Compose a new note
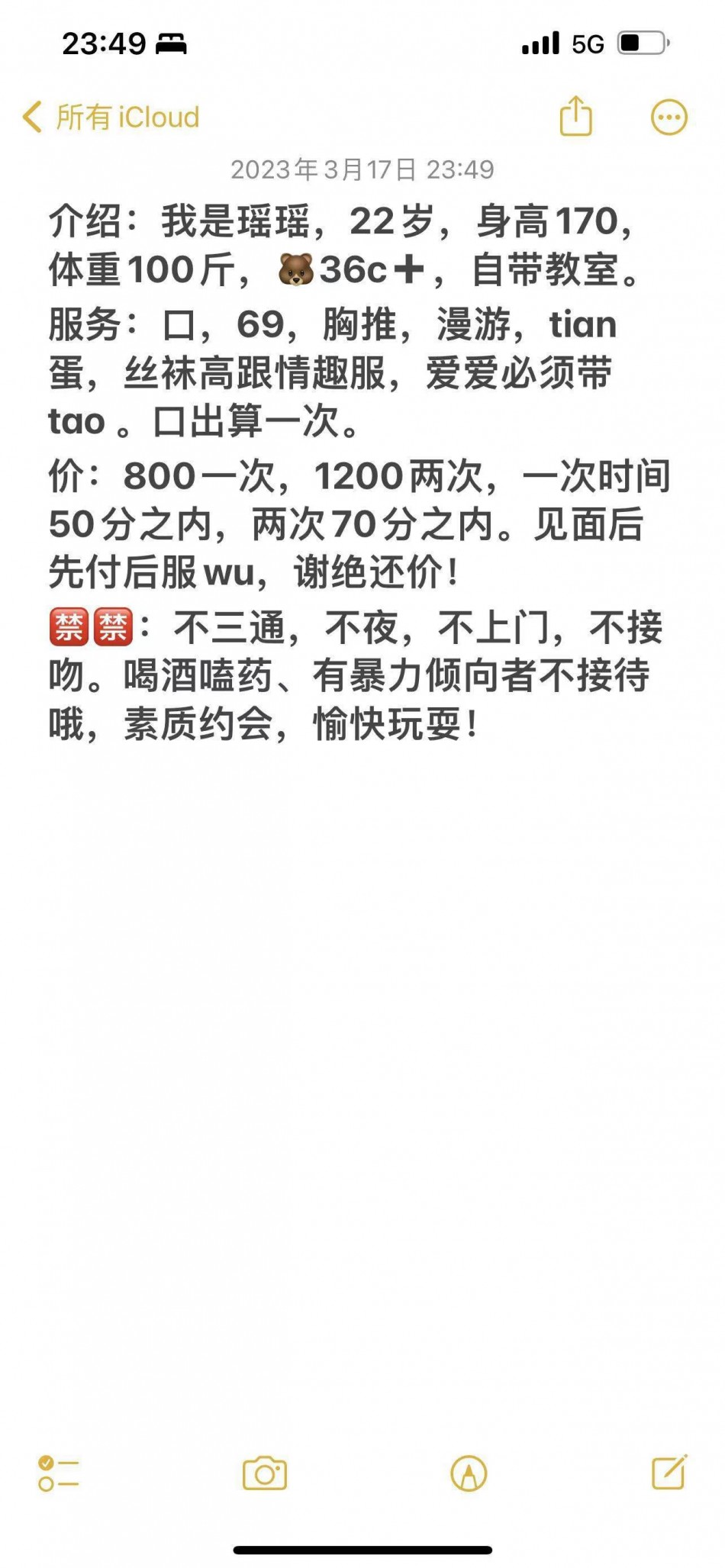 coord(669,1471)
